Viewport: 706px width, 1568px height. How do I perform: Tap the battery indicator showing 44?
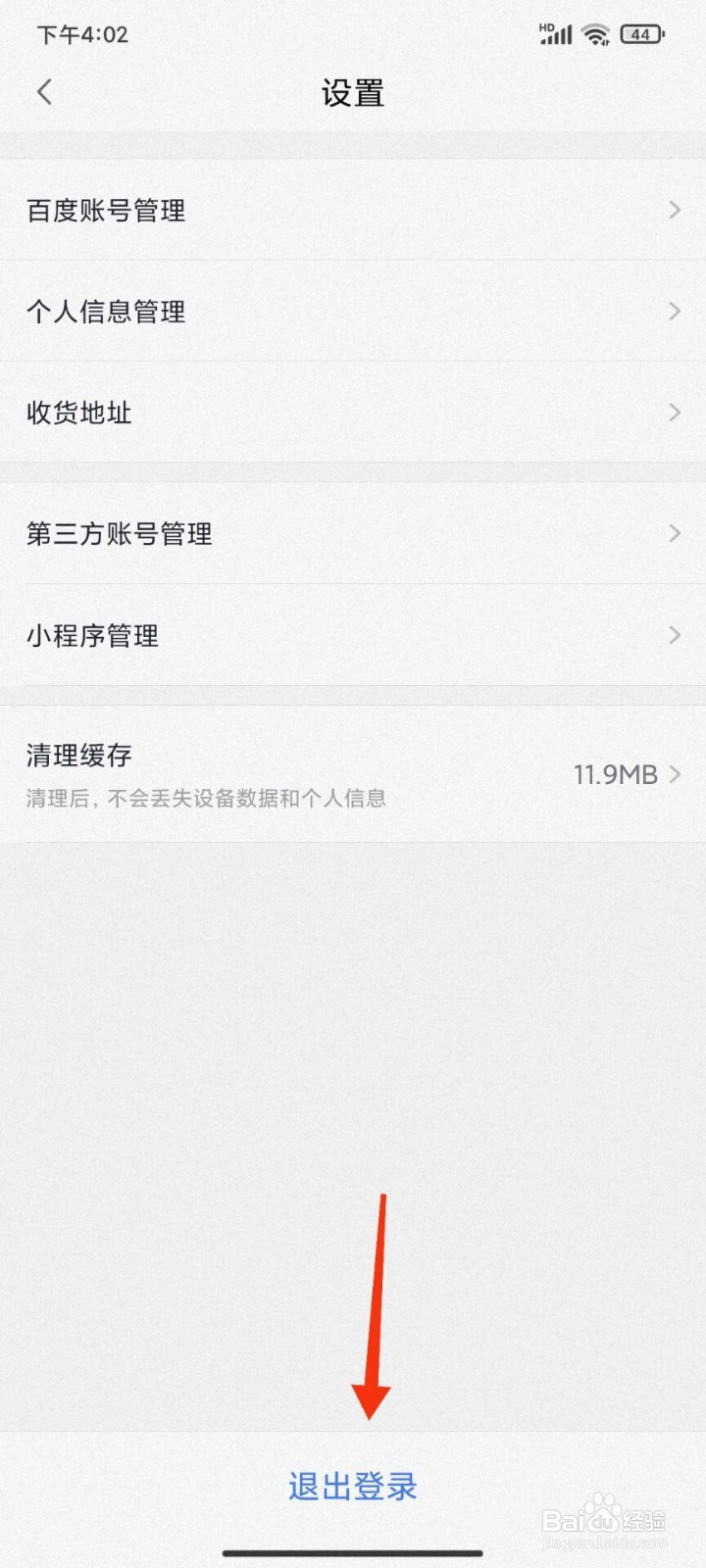(638, 34)
